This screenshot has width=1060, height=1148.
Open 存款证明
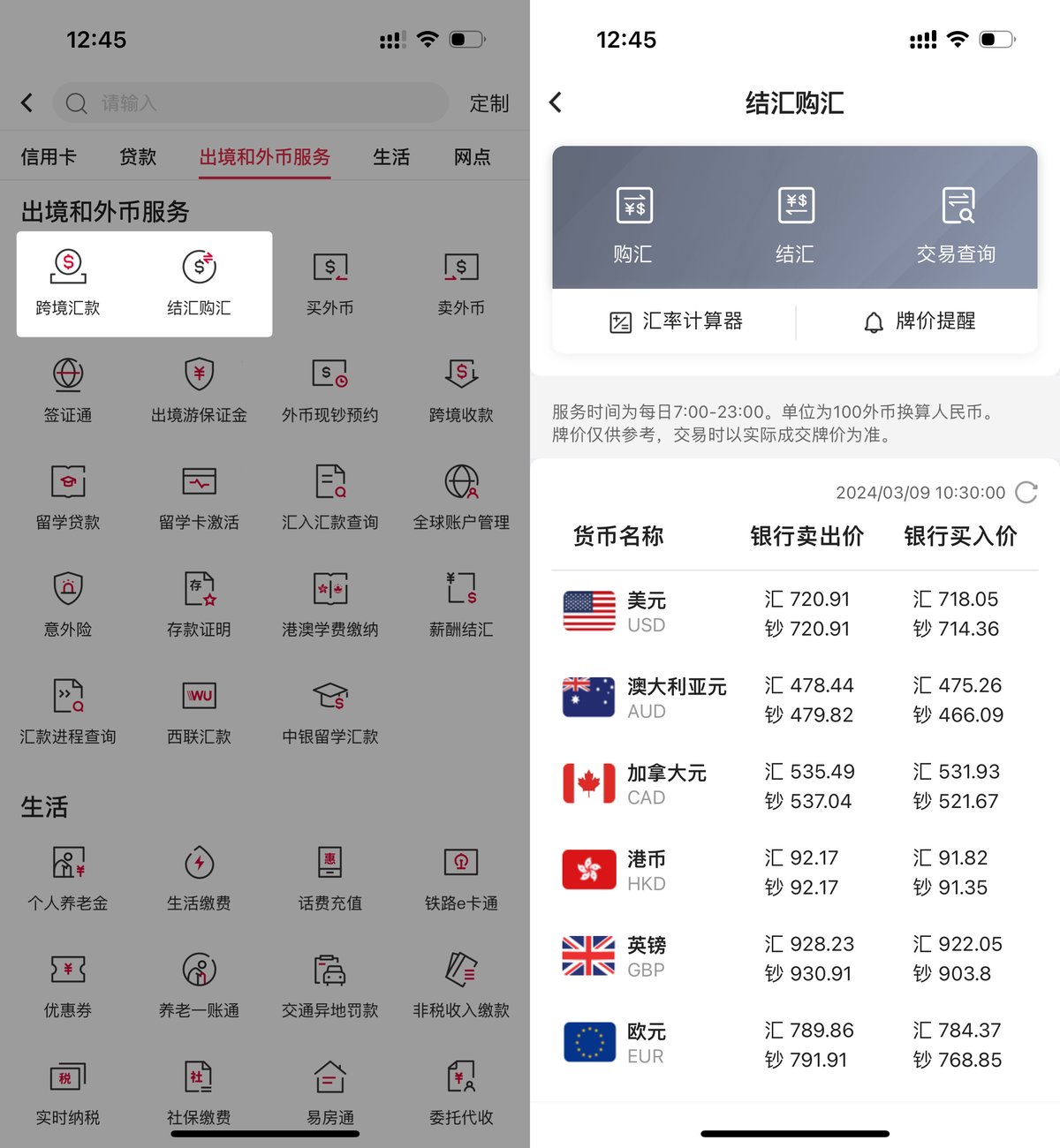(199, 604)
